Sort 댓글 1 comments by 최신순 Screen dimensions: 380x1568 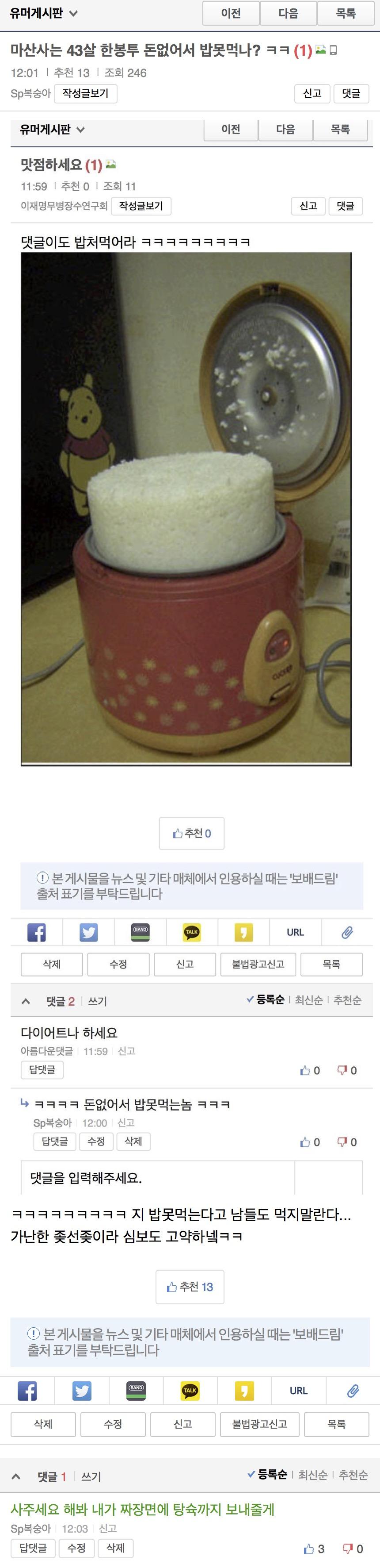312,1475
